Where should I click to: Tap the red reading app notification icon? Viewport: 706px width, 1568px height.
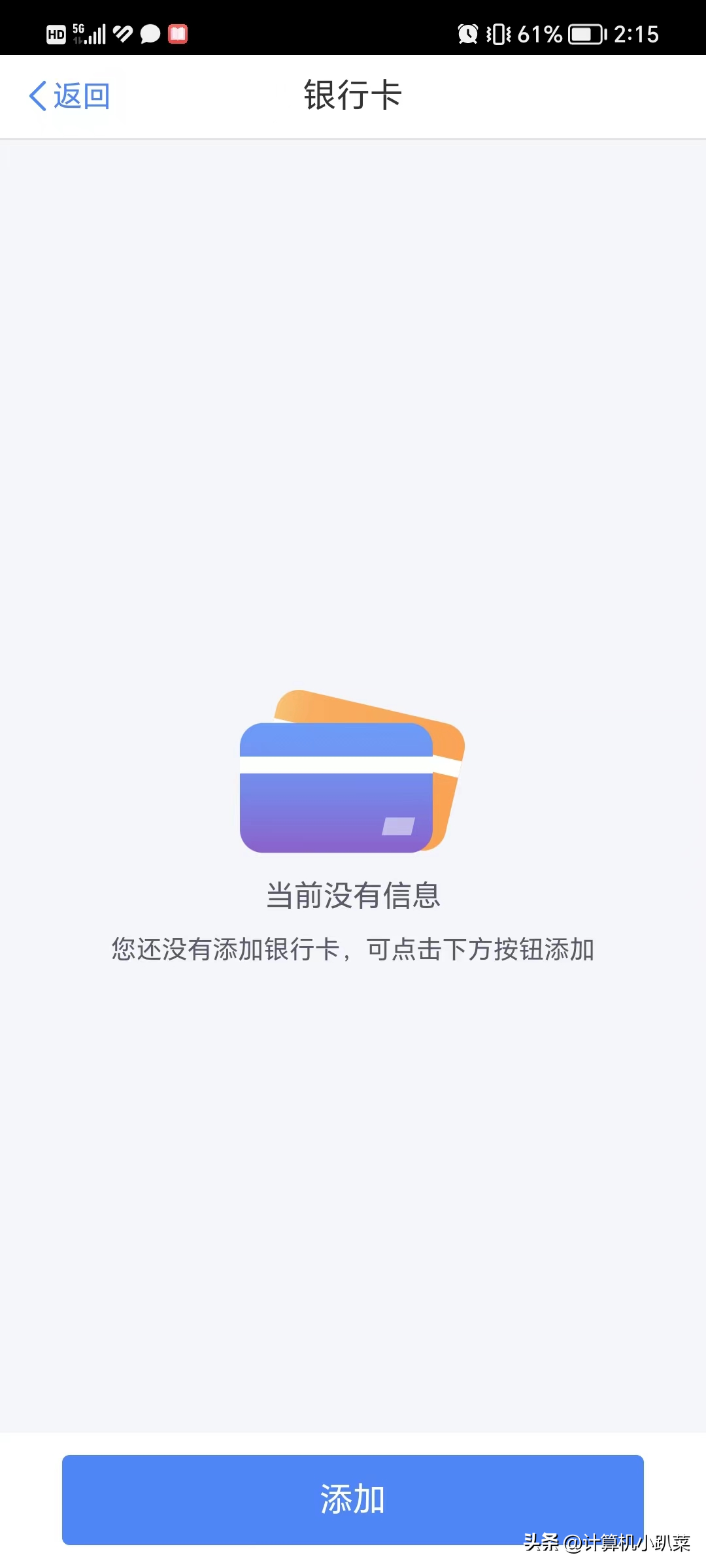point(177,34)
